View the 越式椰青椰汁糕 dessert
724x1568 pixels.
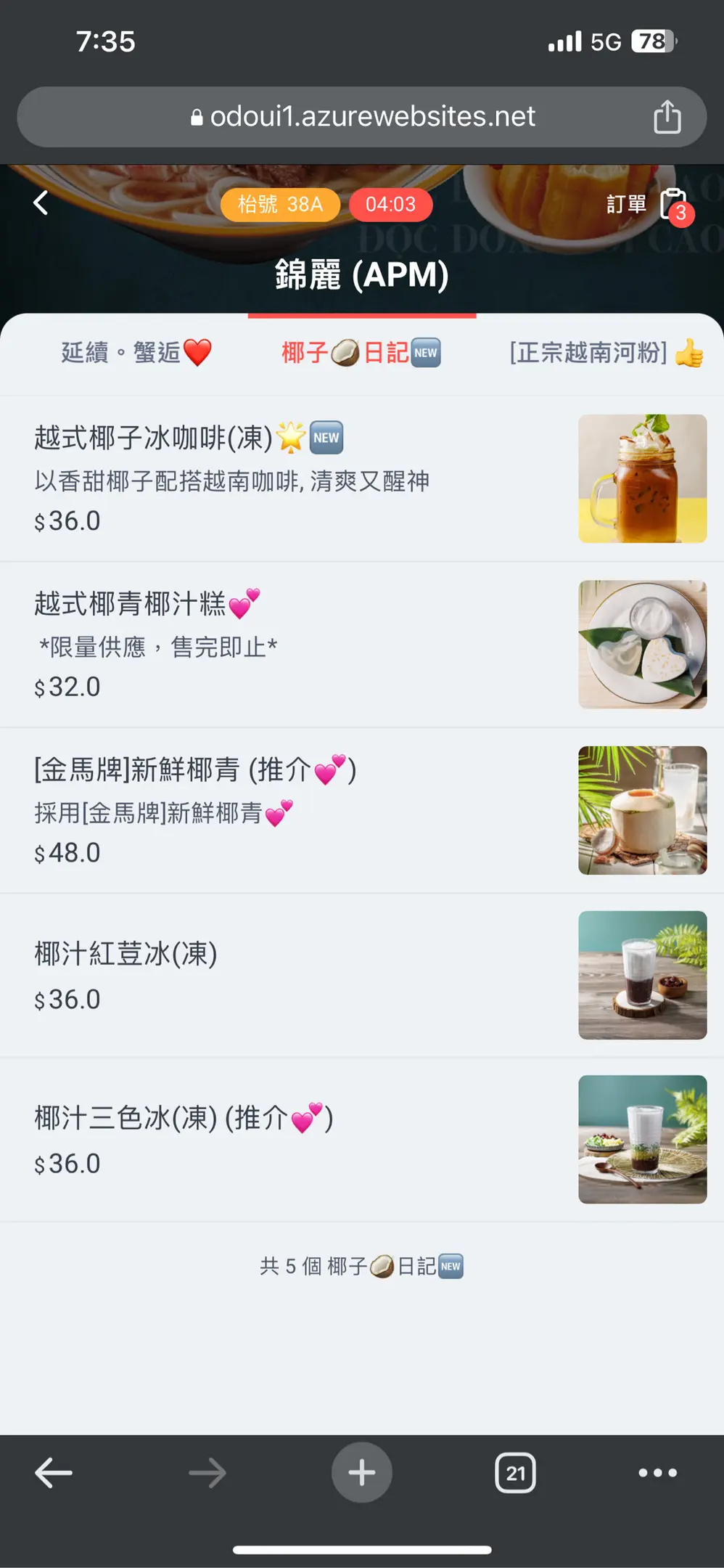click(x=290, y=644)
